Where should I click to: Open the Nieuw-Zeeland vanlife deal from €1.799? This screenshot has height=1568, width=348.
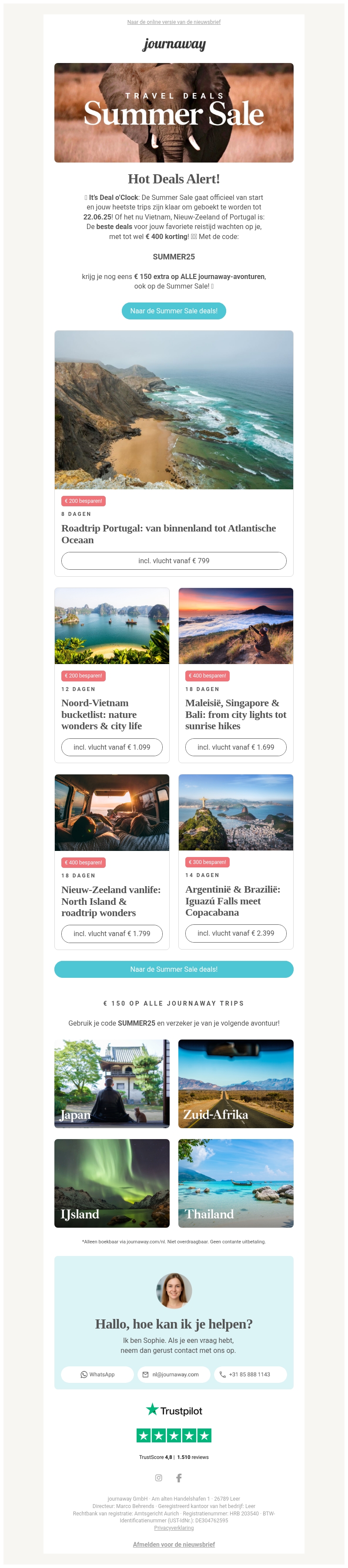111,933
